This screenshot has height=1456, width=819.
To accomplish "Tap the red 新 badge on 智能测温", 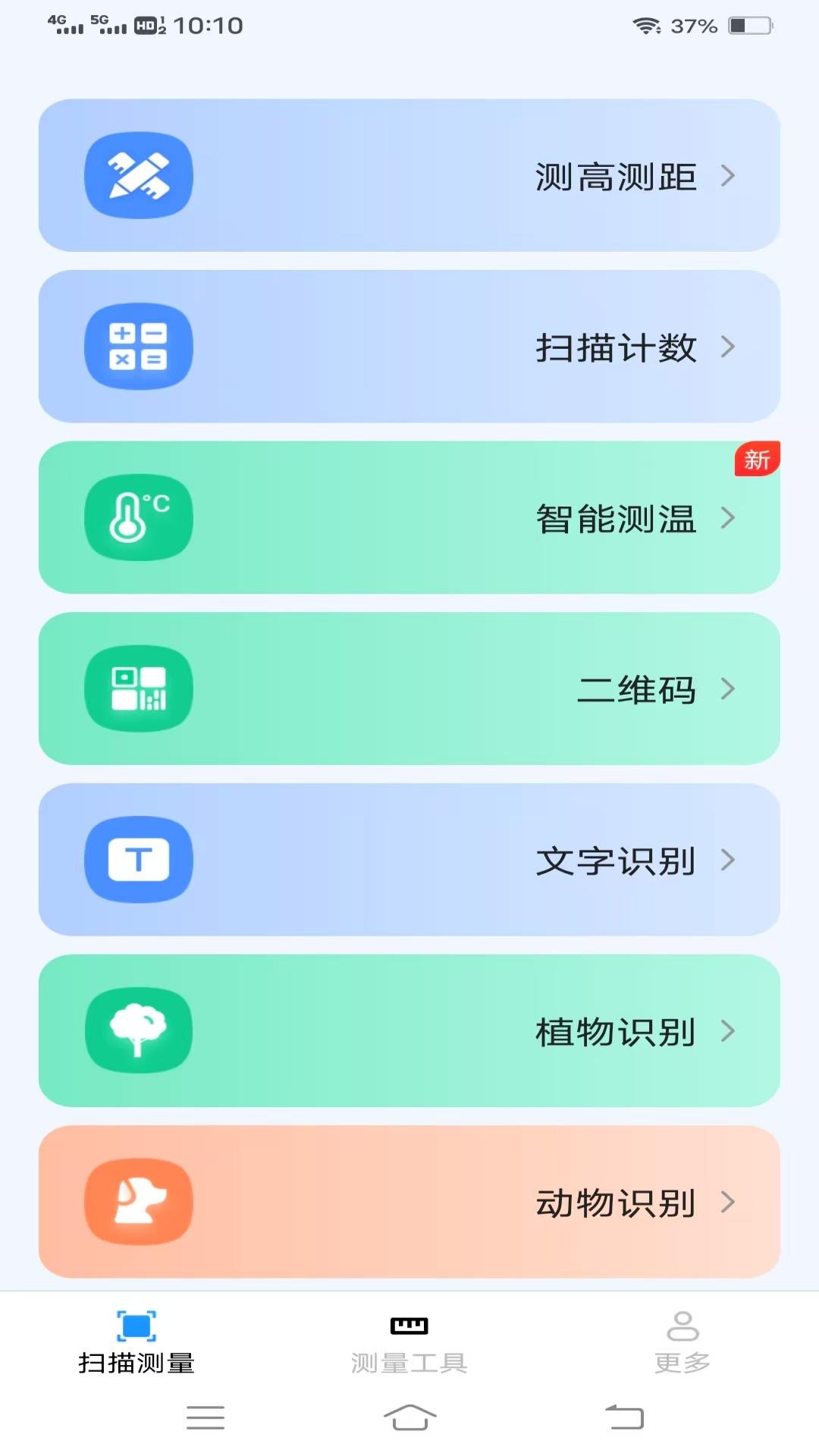I will (x=756, y=459).
